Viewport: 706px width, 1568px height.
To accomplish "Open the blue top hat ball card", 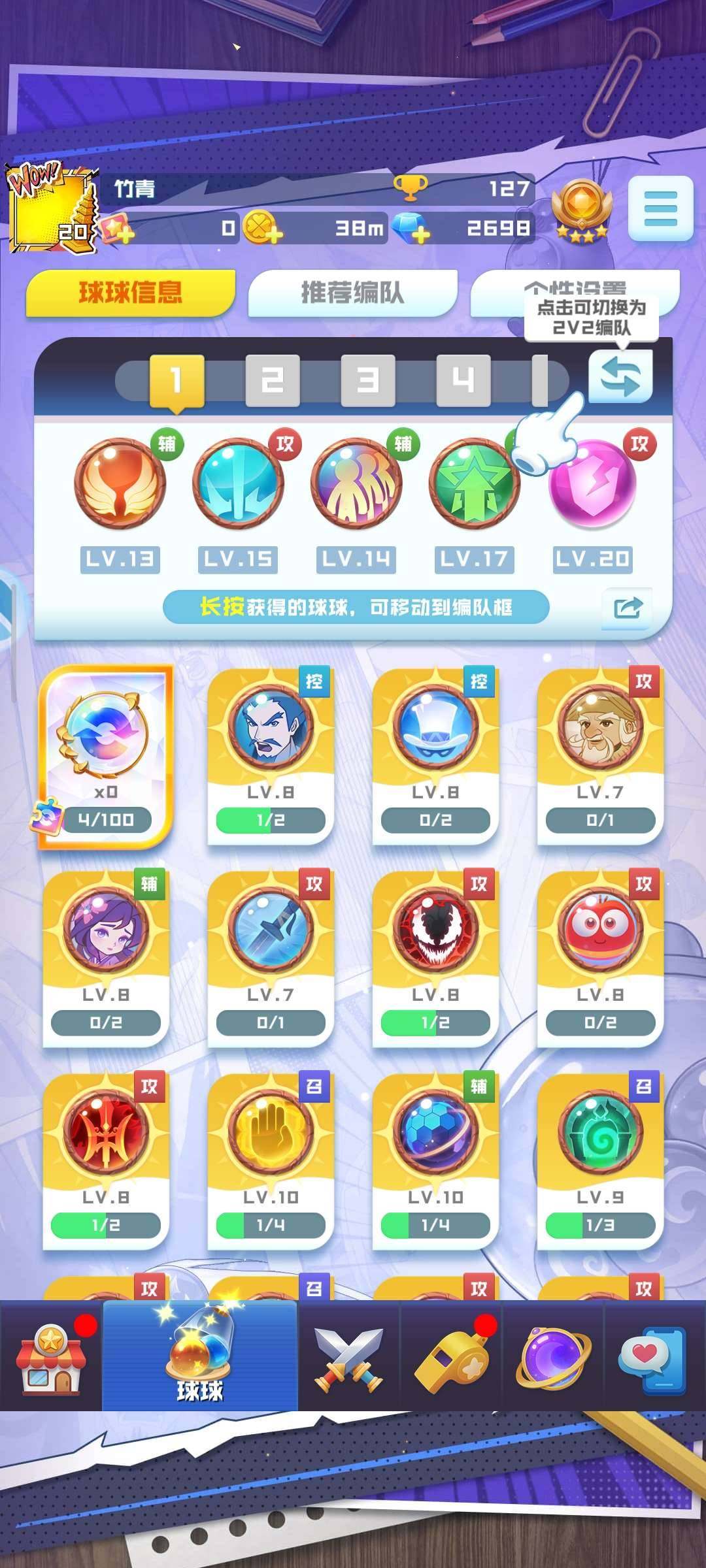I will point(435,757).
